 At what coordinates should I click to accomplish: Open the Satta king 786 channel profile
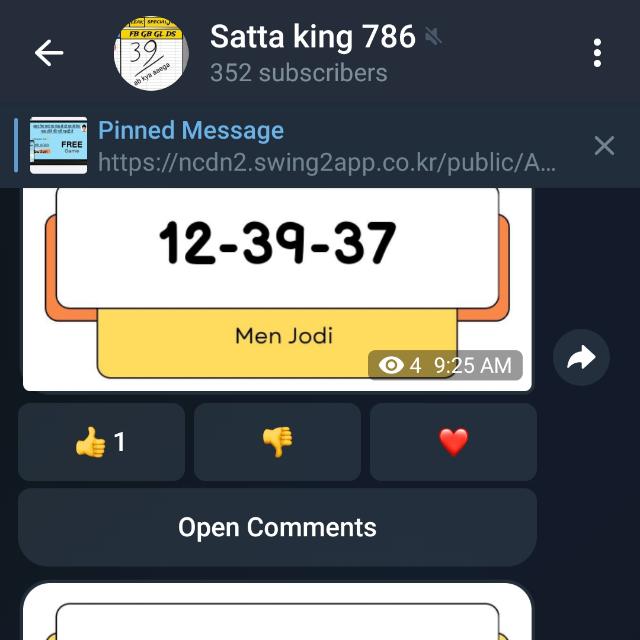tap(312, 53)
